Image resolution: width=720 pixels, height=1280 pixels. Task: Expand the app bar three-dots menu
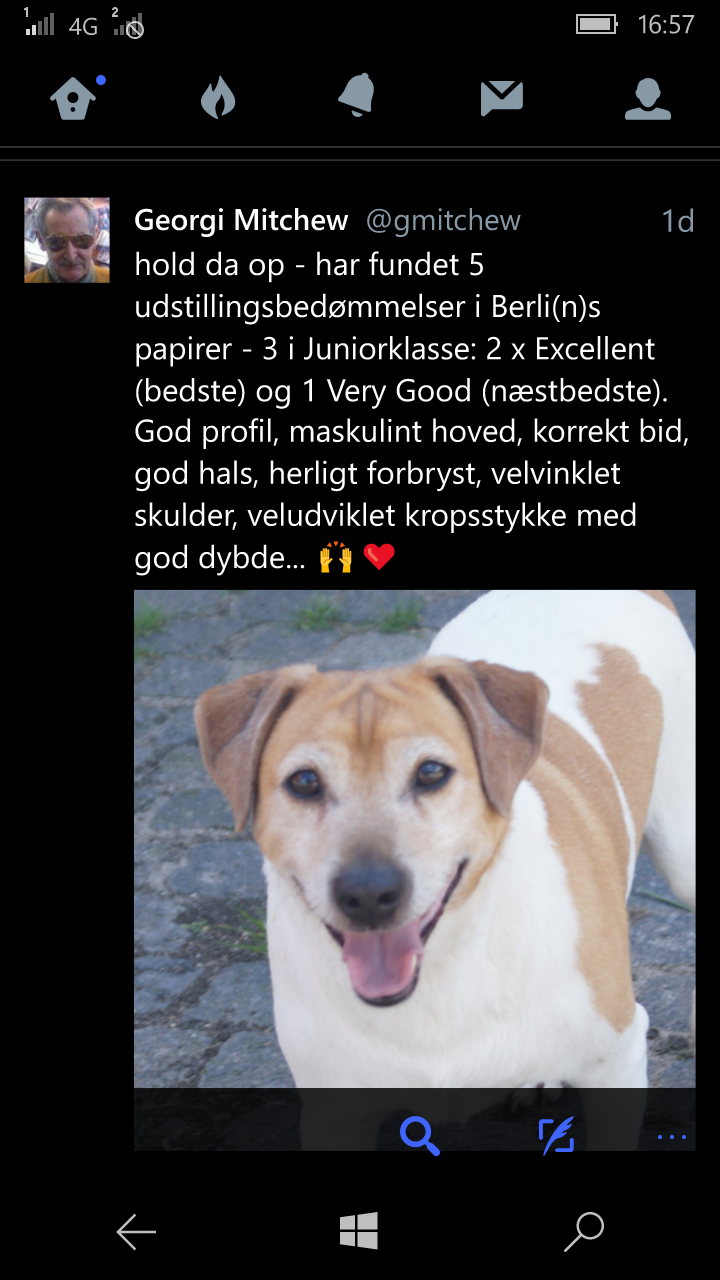[671, 1136]
